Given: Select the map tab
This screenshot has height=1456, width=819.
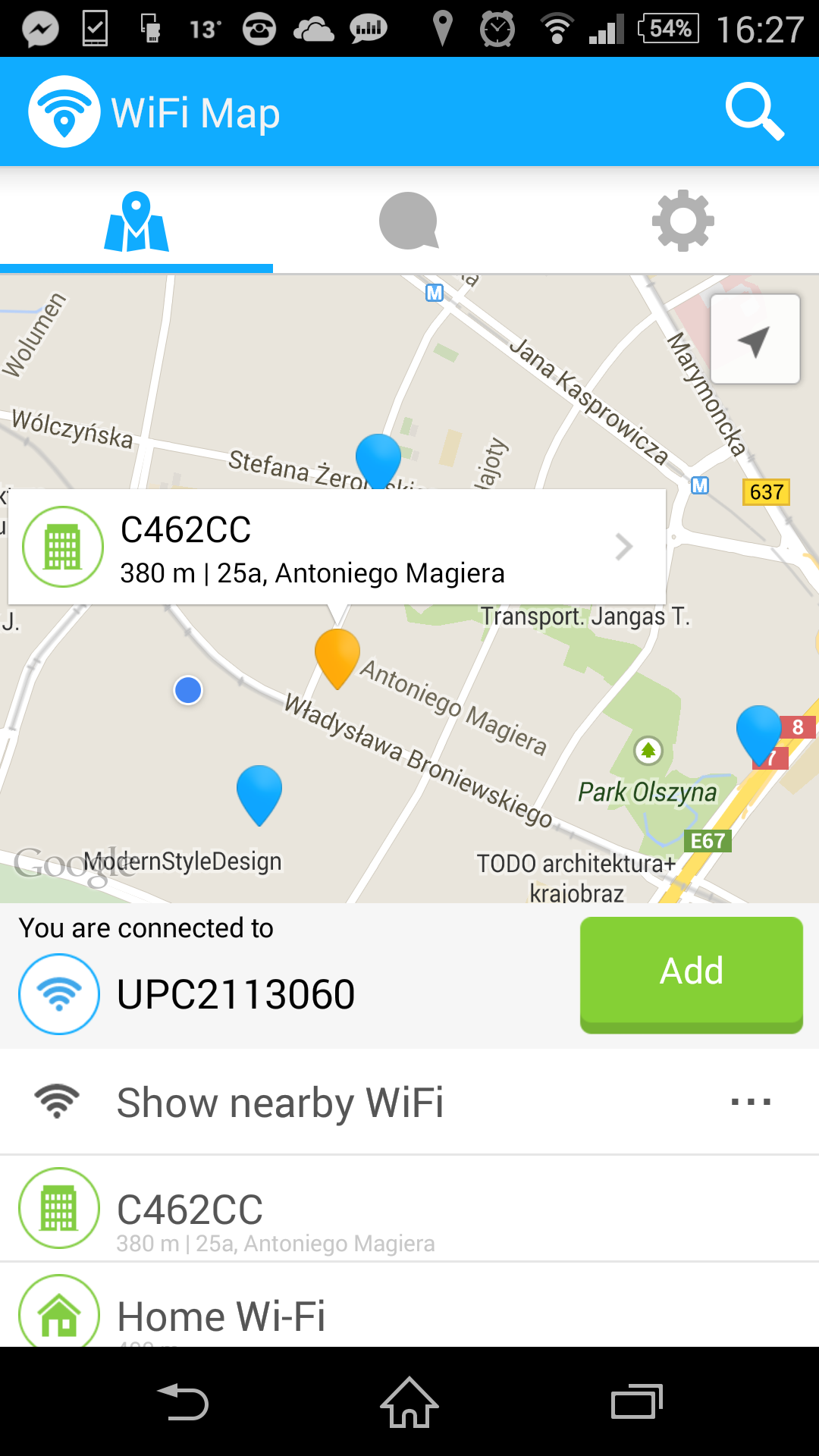Looking at the screenshot, I should (x=136, y=221).
